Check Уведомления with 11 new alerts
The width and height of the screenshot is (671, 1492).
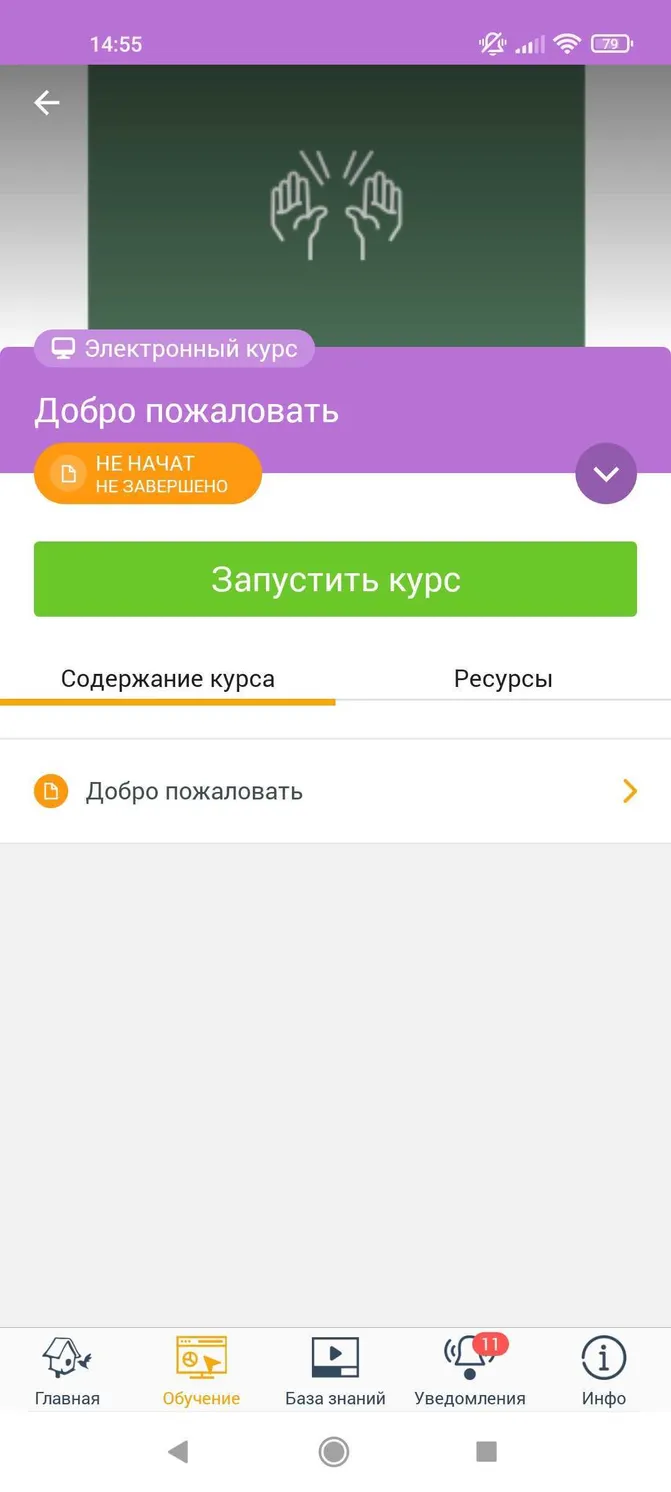point(470,1370)
